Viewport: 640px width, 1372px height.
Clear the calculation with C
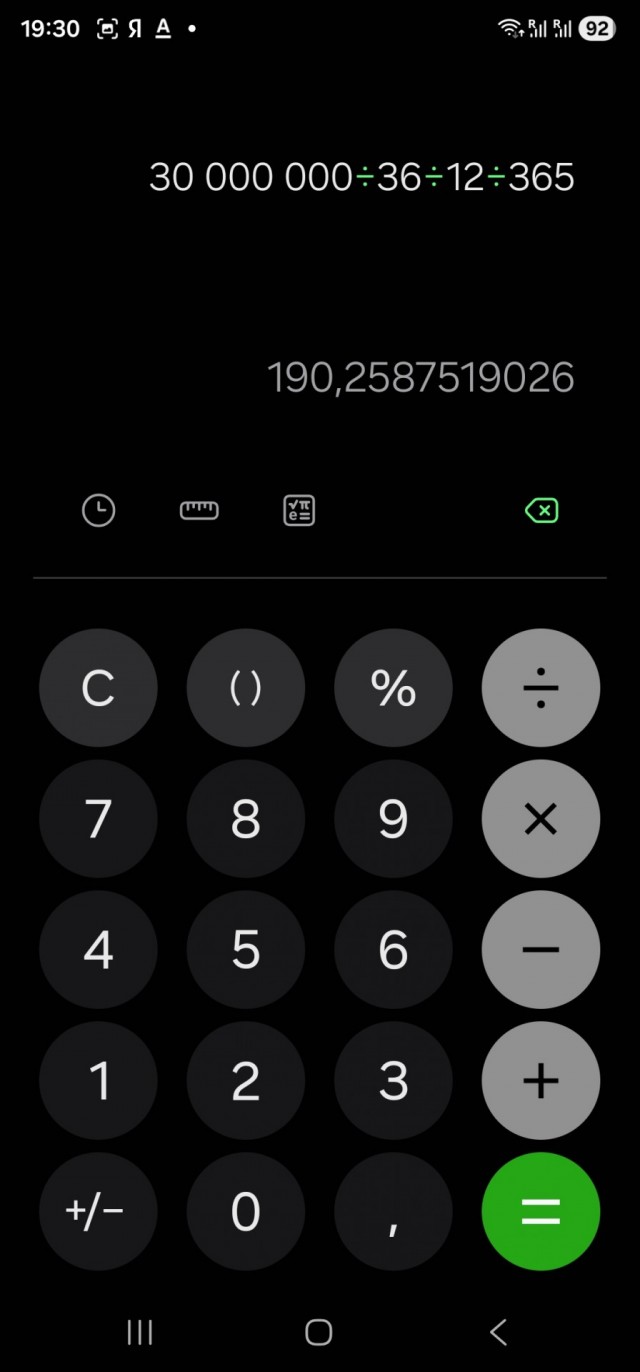pos(98,688)
